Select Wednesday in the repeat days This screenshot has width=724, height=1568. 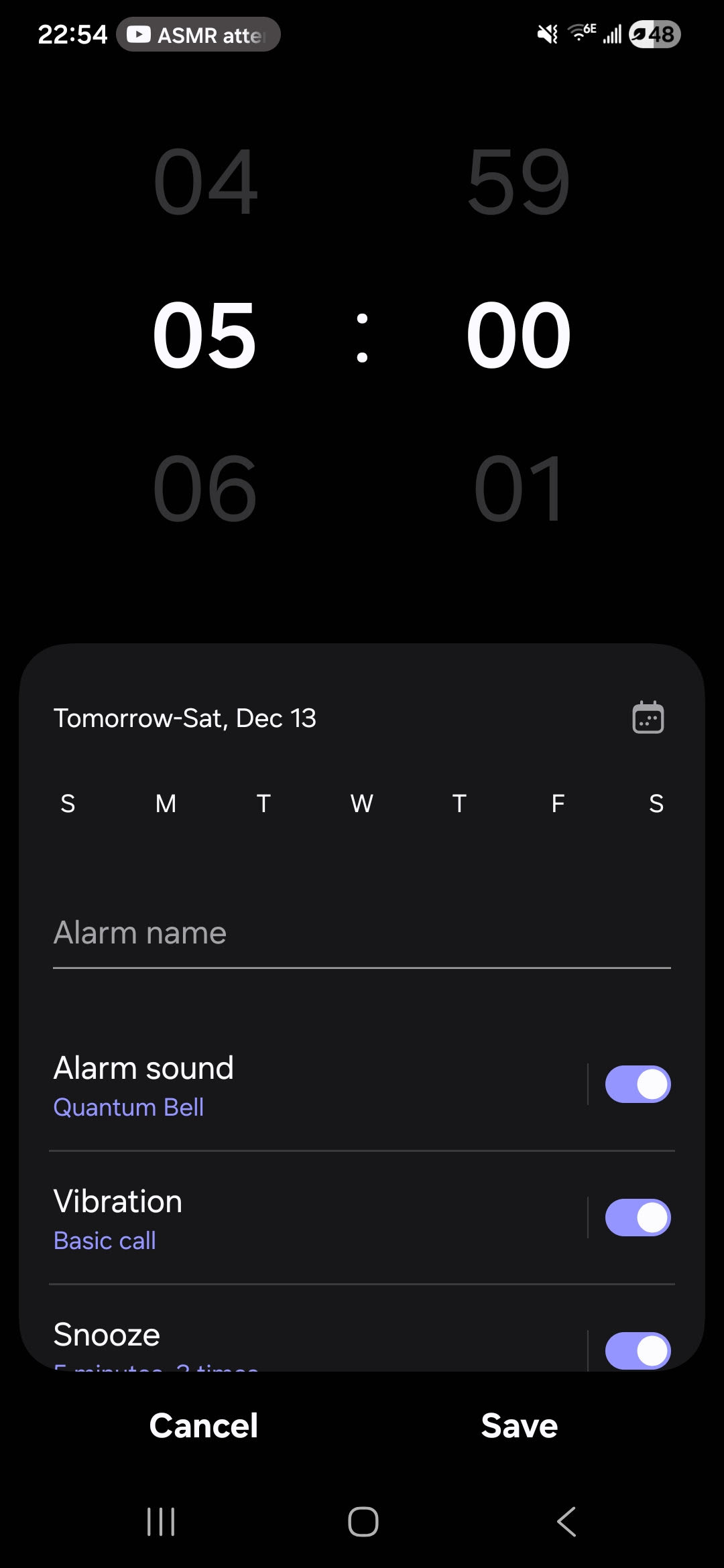tap(362, 803)
